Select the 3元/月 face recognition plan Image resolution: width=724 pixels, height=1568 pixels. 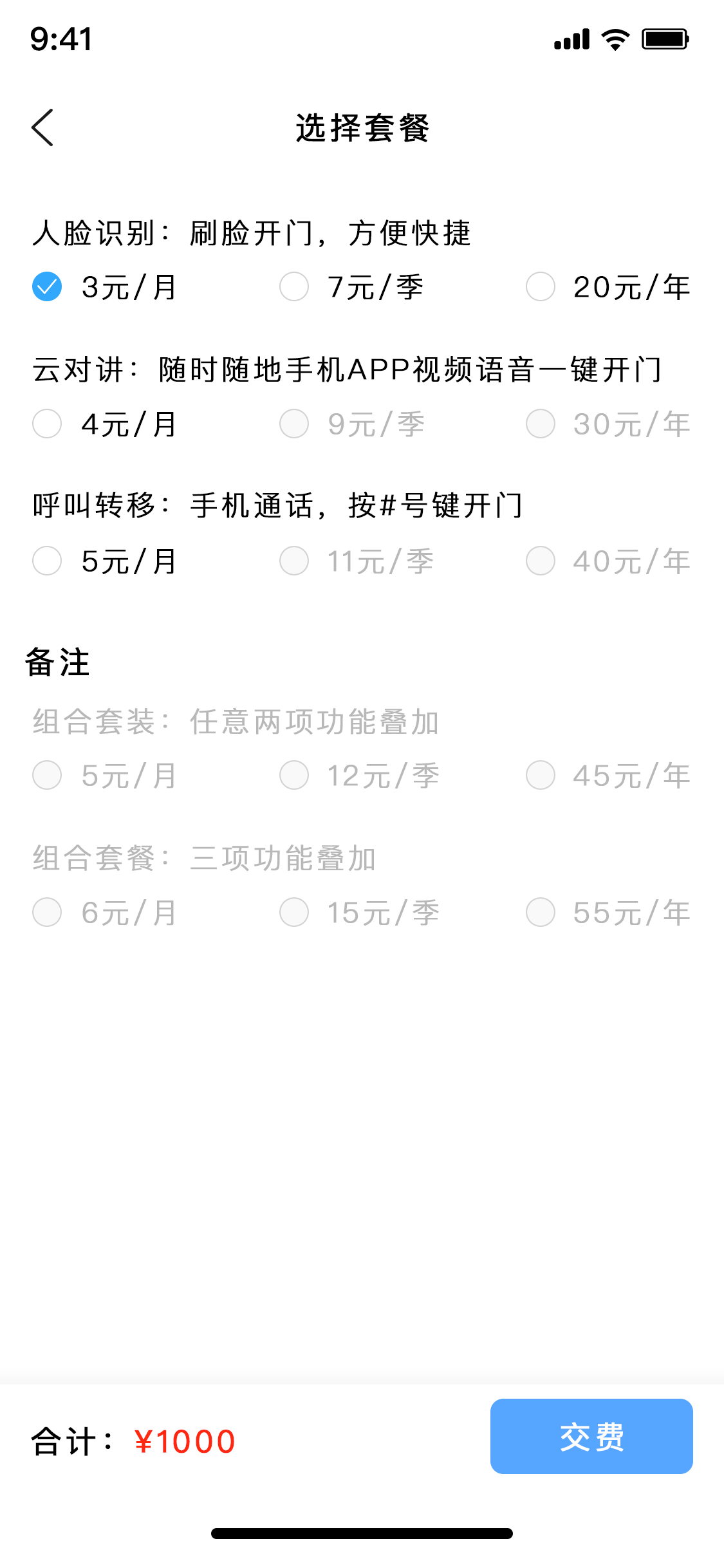(47, 286)
